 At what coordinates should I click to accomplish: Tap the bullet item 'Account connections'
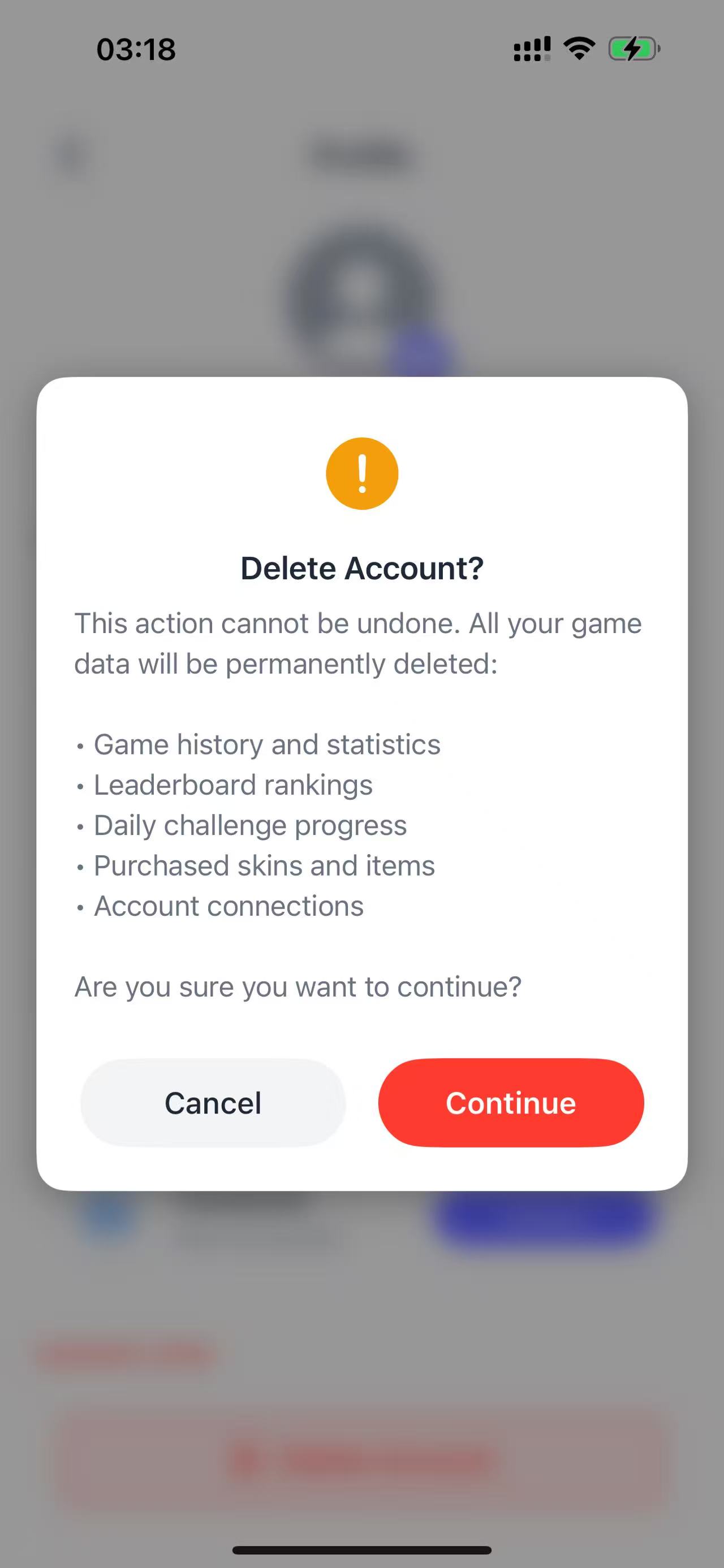pos(228,906)
